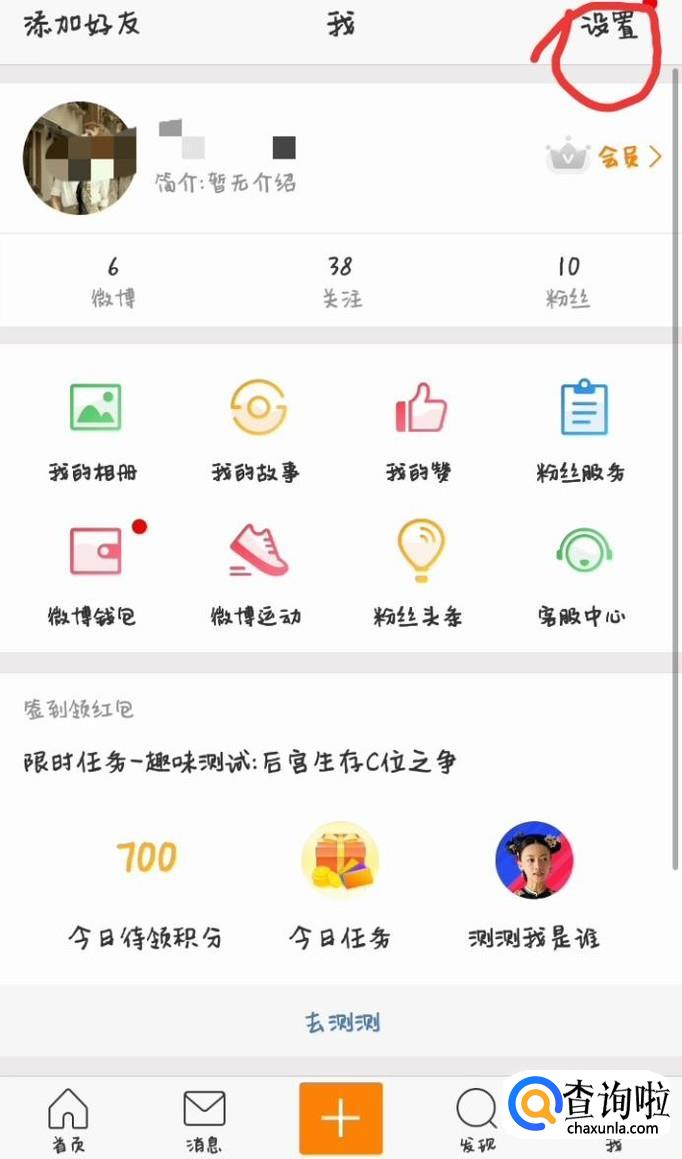This screenshot has height=1159, width=682.
Task: Open the 粉丝 followers list
Action: tap(568, 281)
